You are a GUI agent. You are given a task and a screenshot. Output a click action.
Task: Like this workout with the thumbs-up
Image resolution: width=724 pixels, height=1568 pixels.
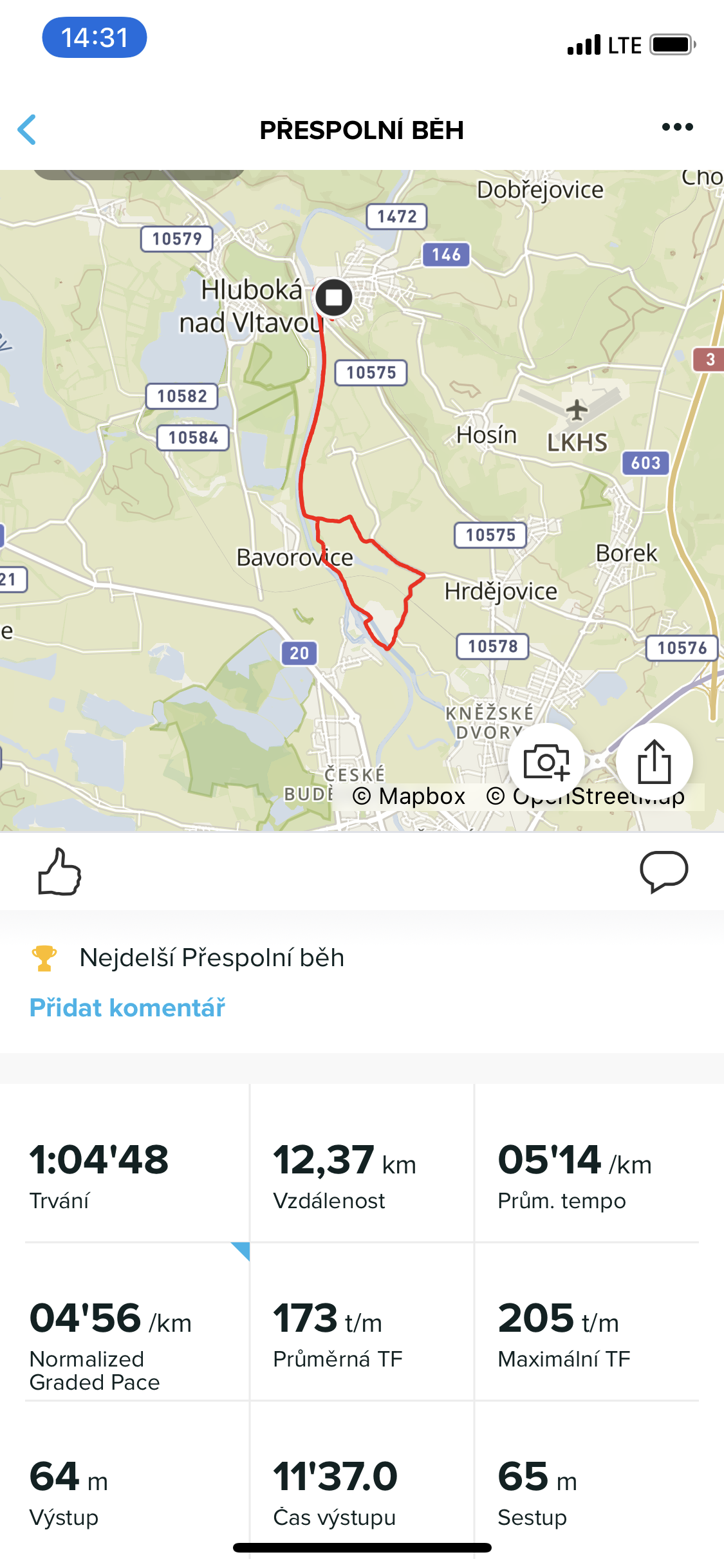(59, 872)
